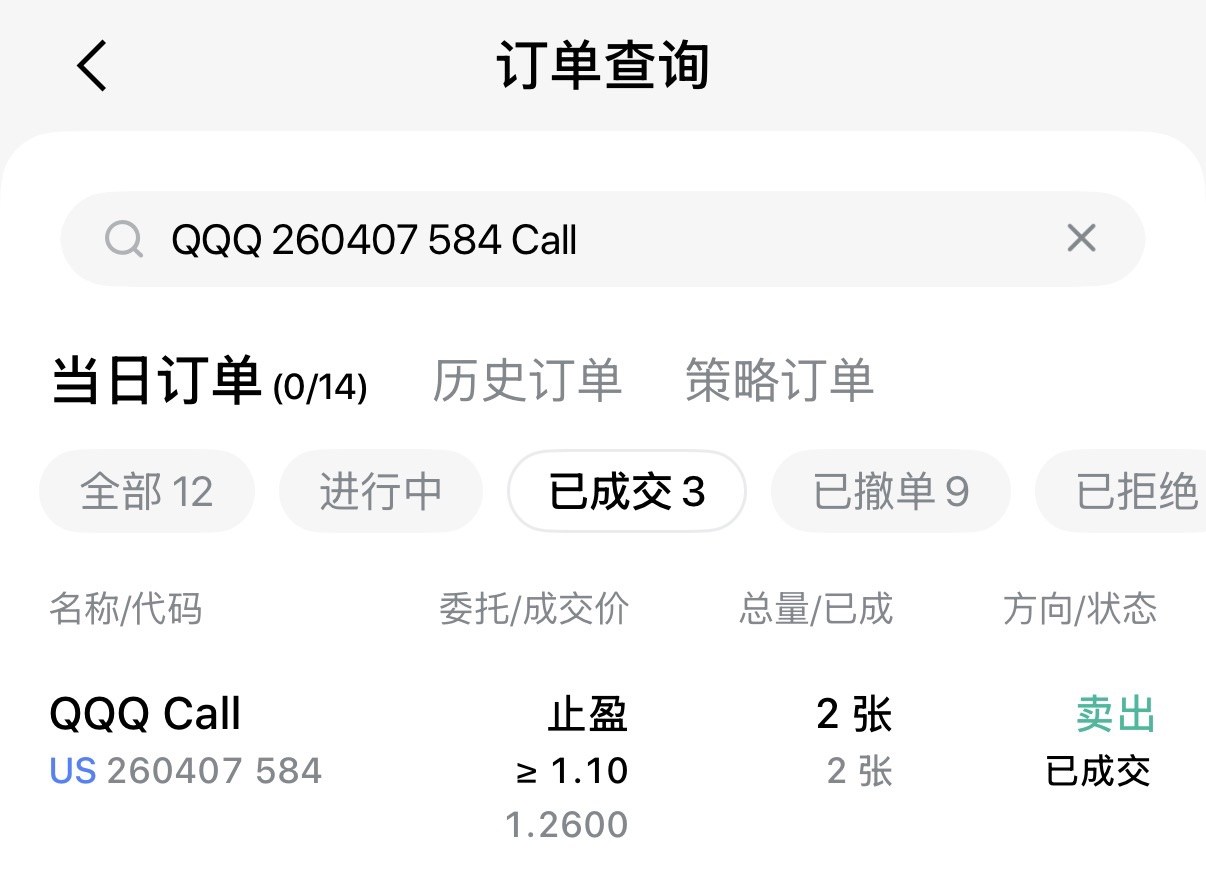1206x878 pixels.
Task: Go back from the 订单查询 page
Action: [92, 67]
